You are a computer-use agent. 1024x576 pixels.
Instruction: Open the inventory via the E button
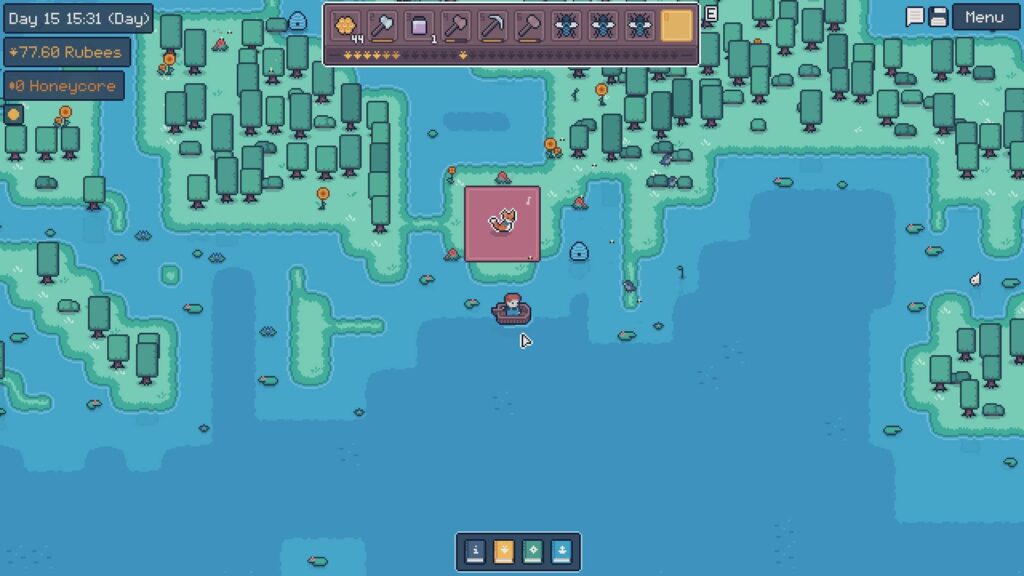pos(711,14)
